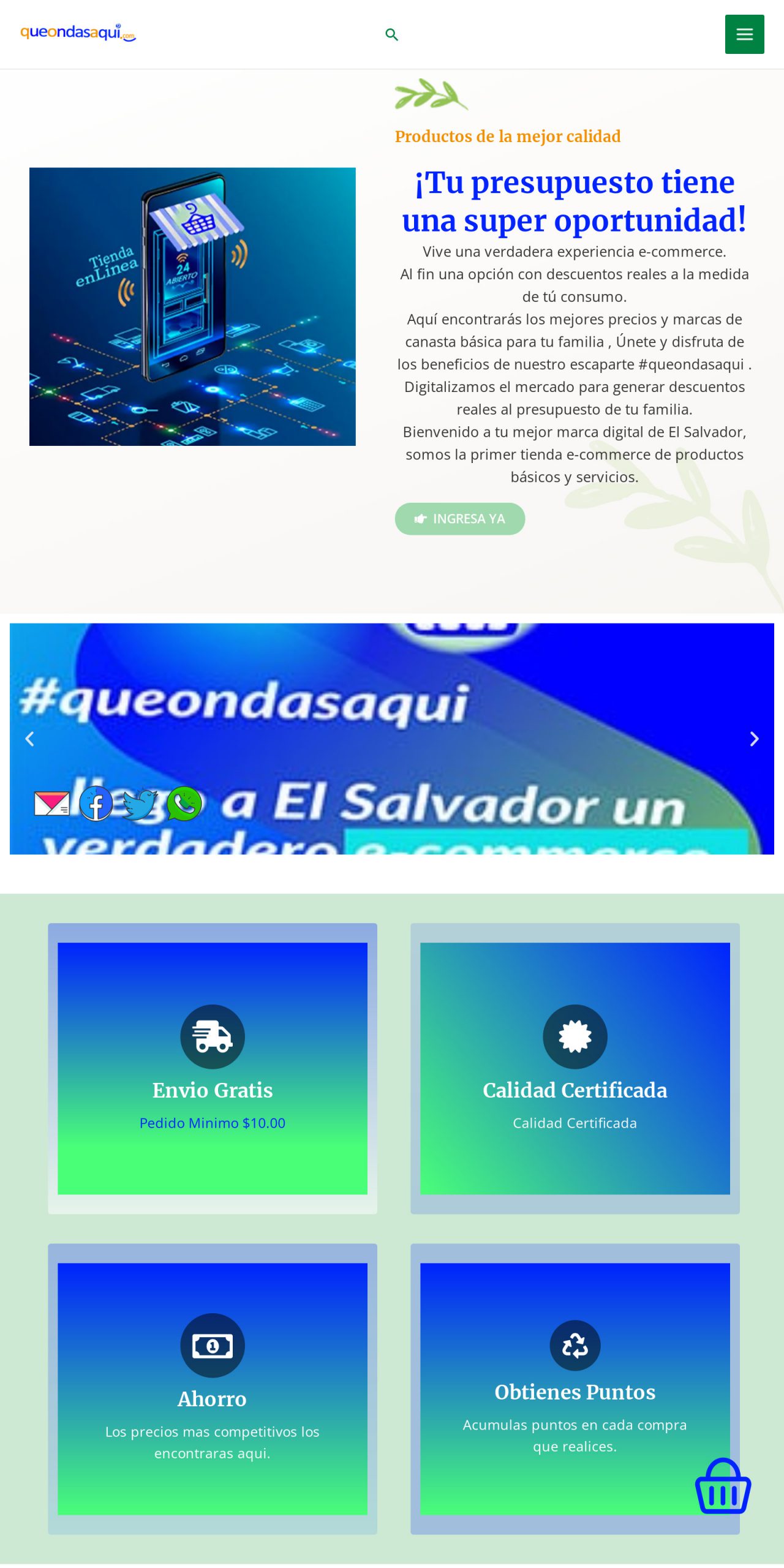The height and width of the screenshot is (1568, 784).
Task: Go back with the carousel left arrow
Action: pyautogui.click(x=29, y=740)
